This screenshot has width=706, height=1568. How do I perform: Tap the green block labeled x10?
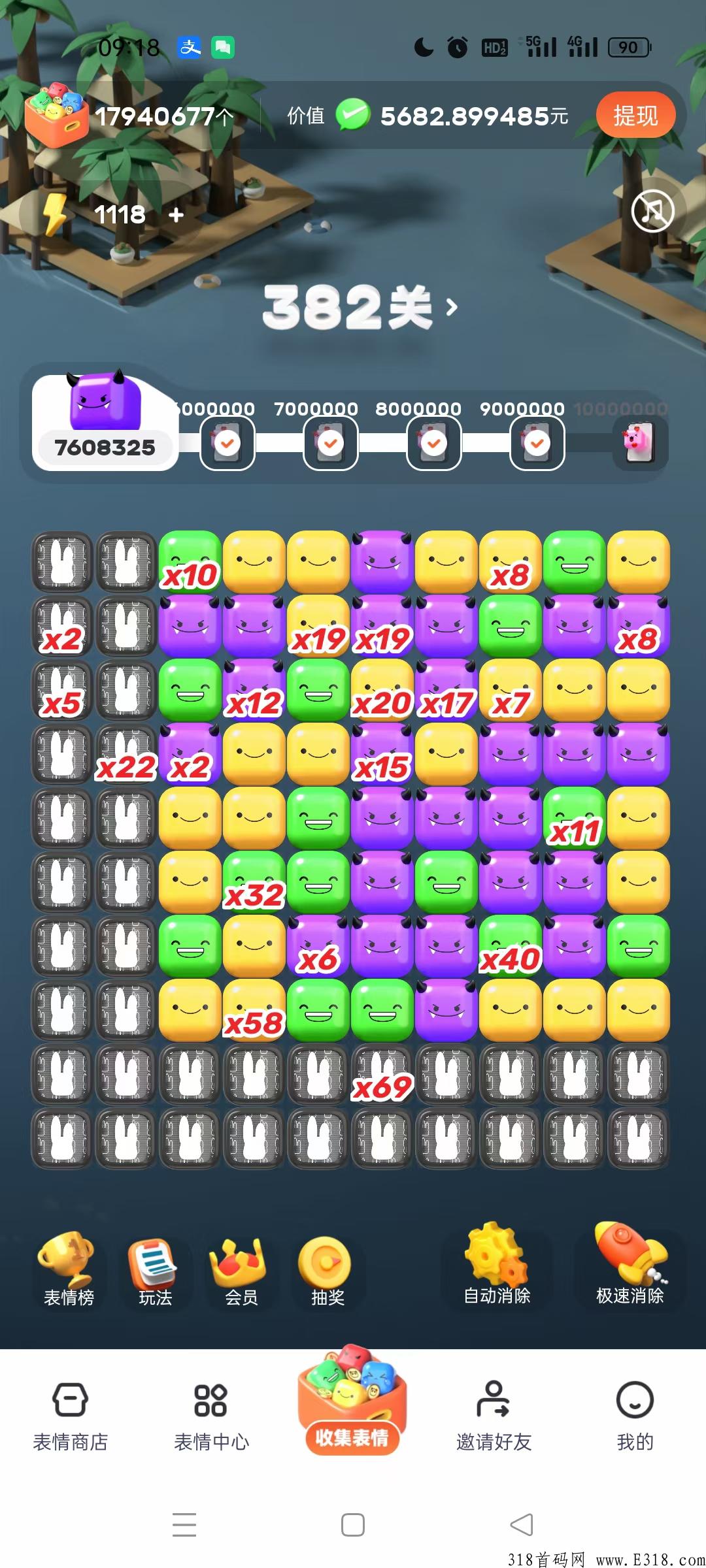[190, 561]
